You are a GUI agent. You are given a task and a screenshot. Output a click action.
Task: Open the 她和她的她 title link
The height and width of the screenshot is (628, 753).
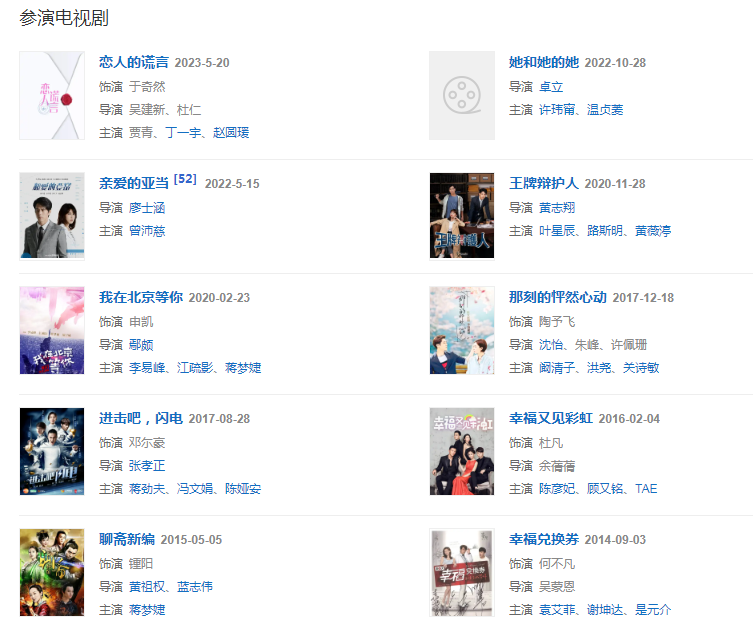(543, 62)
